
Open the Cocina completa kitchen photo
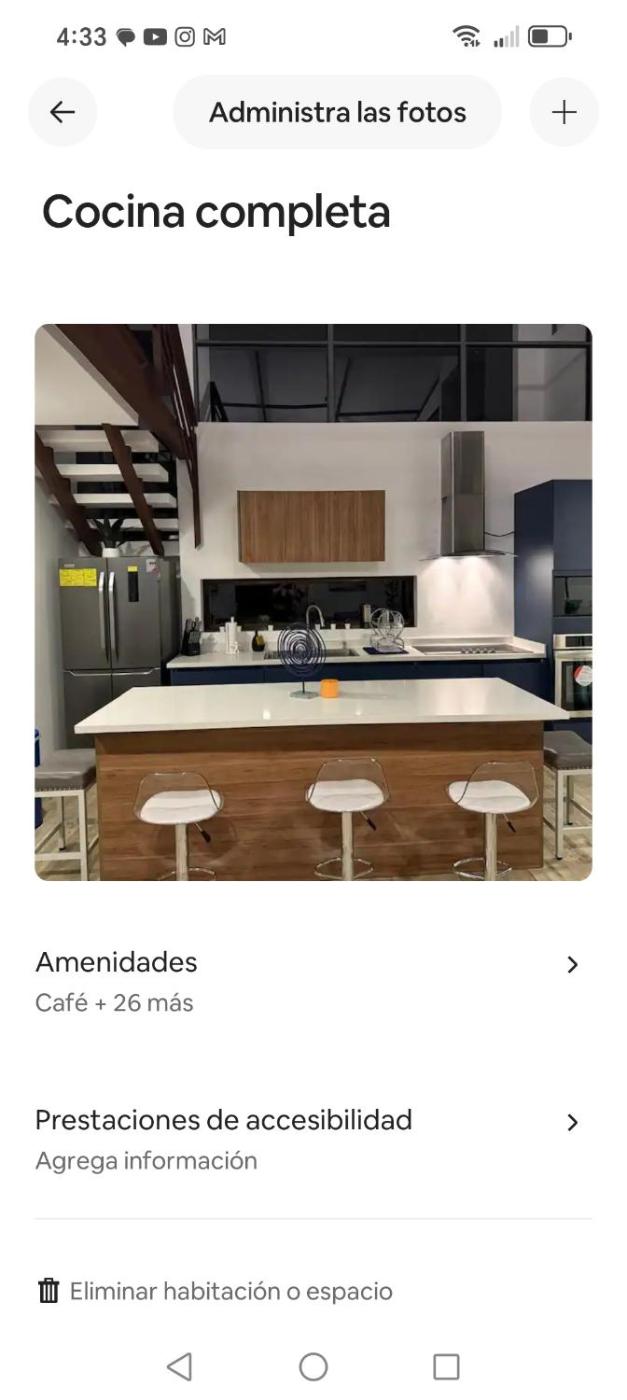point(313,602)
